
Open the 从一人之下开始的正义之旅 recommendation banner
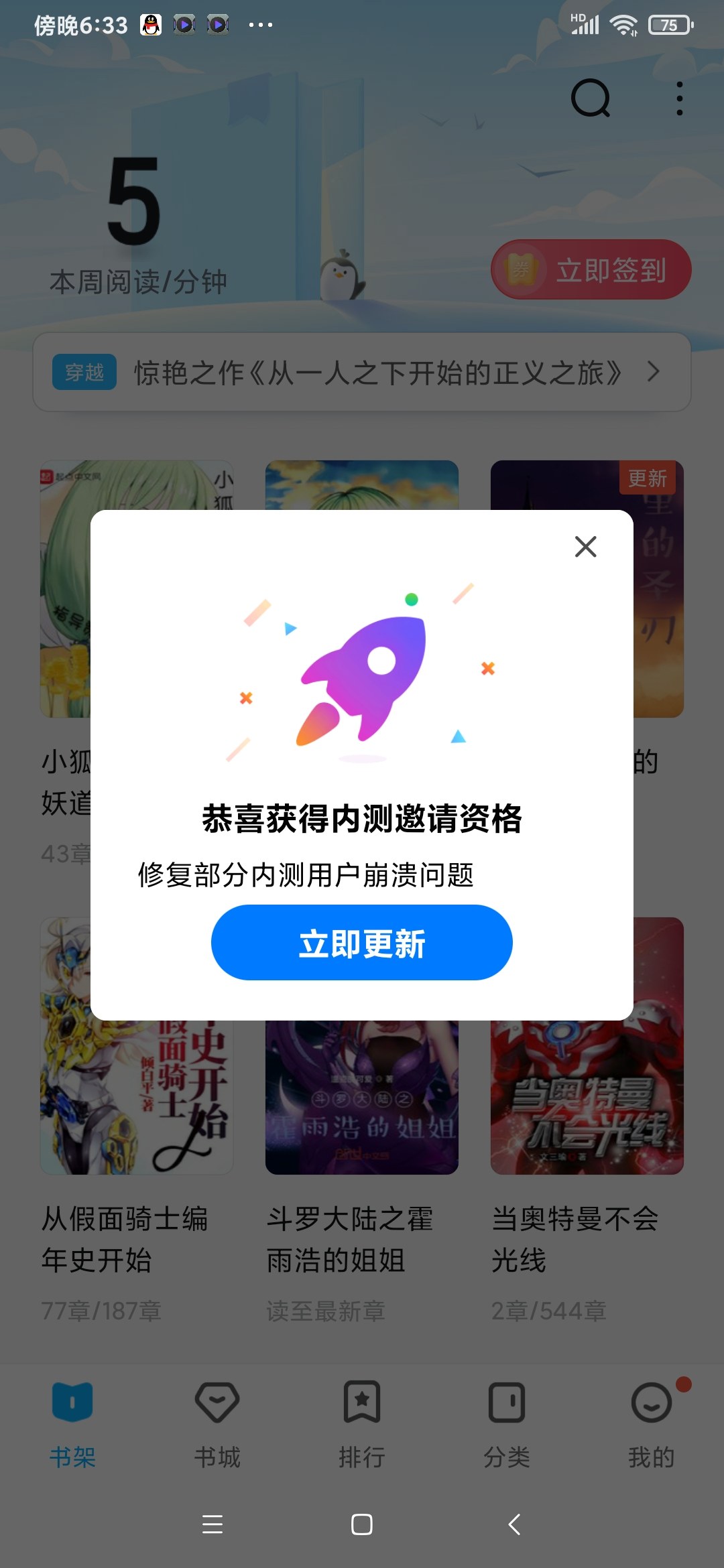(x=361, y=372)
